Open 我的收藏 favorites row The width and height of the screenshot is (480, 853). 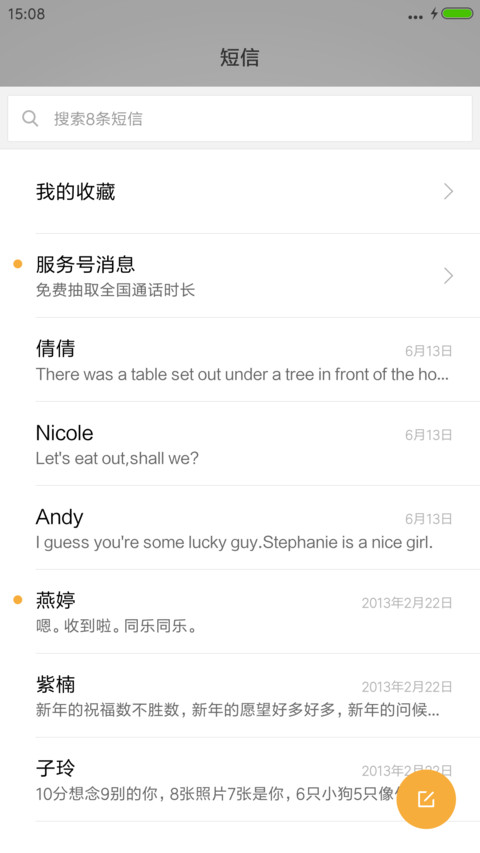pos(240,191)
